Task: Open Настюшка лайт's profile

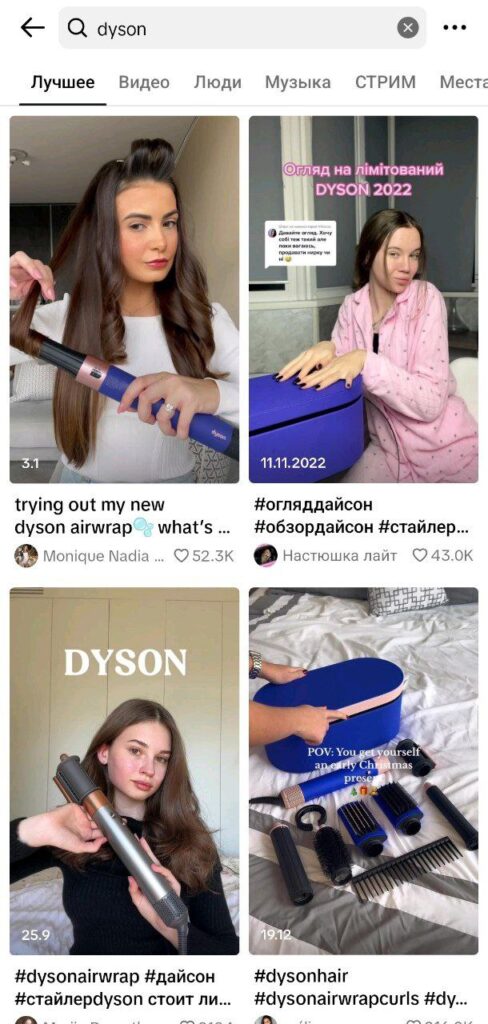Action: coord(325,556)
